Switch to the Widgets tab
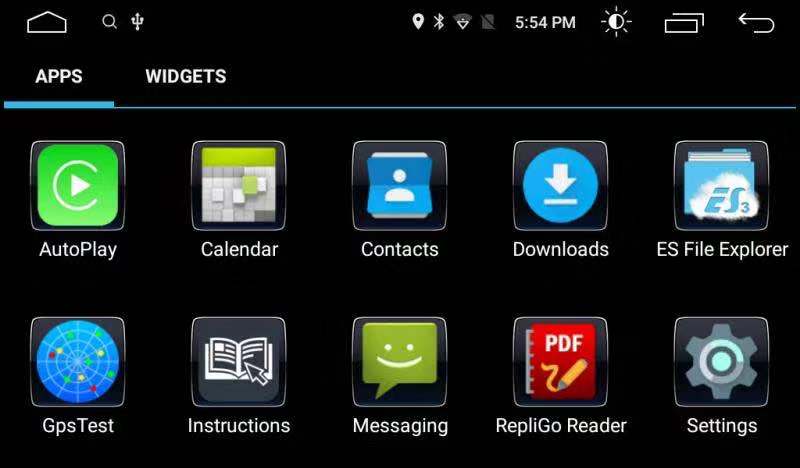 click(185, 76)
